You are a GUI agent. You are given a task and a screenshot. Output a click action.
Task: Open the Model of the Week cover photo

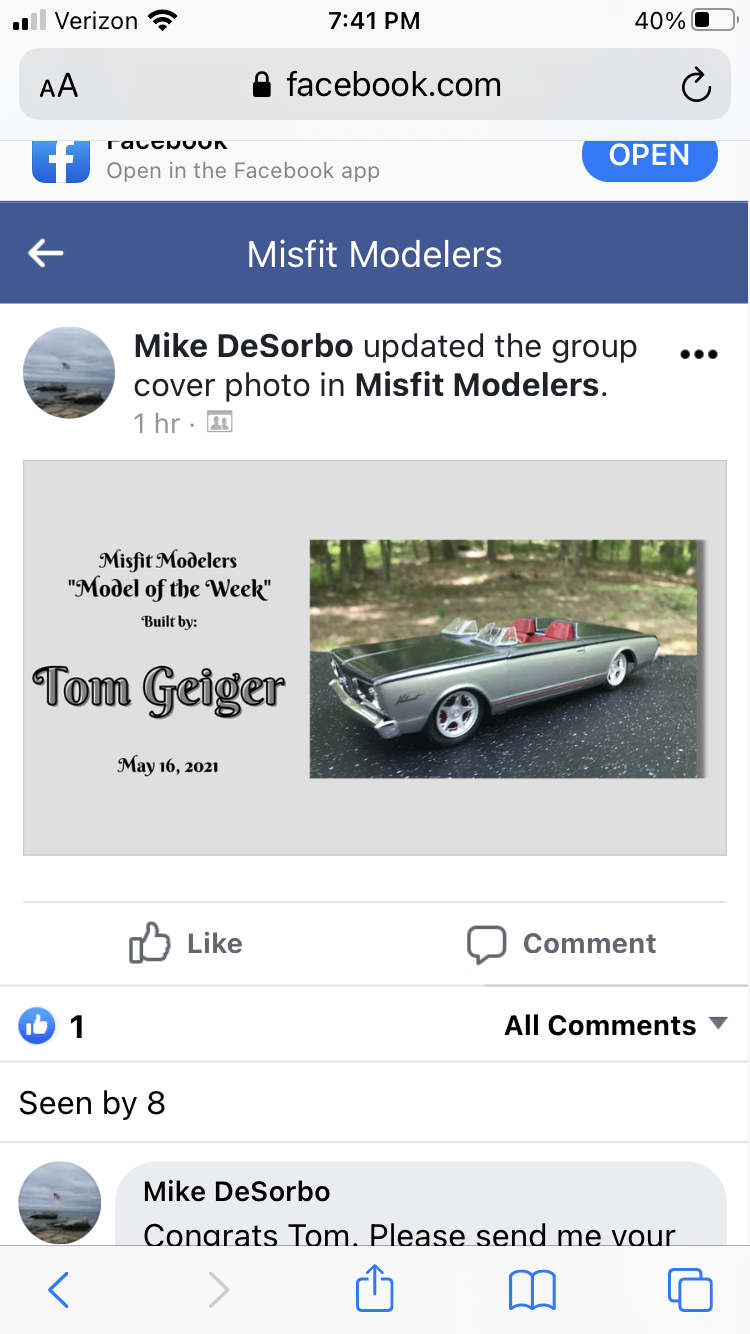[375, 658]
